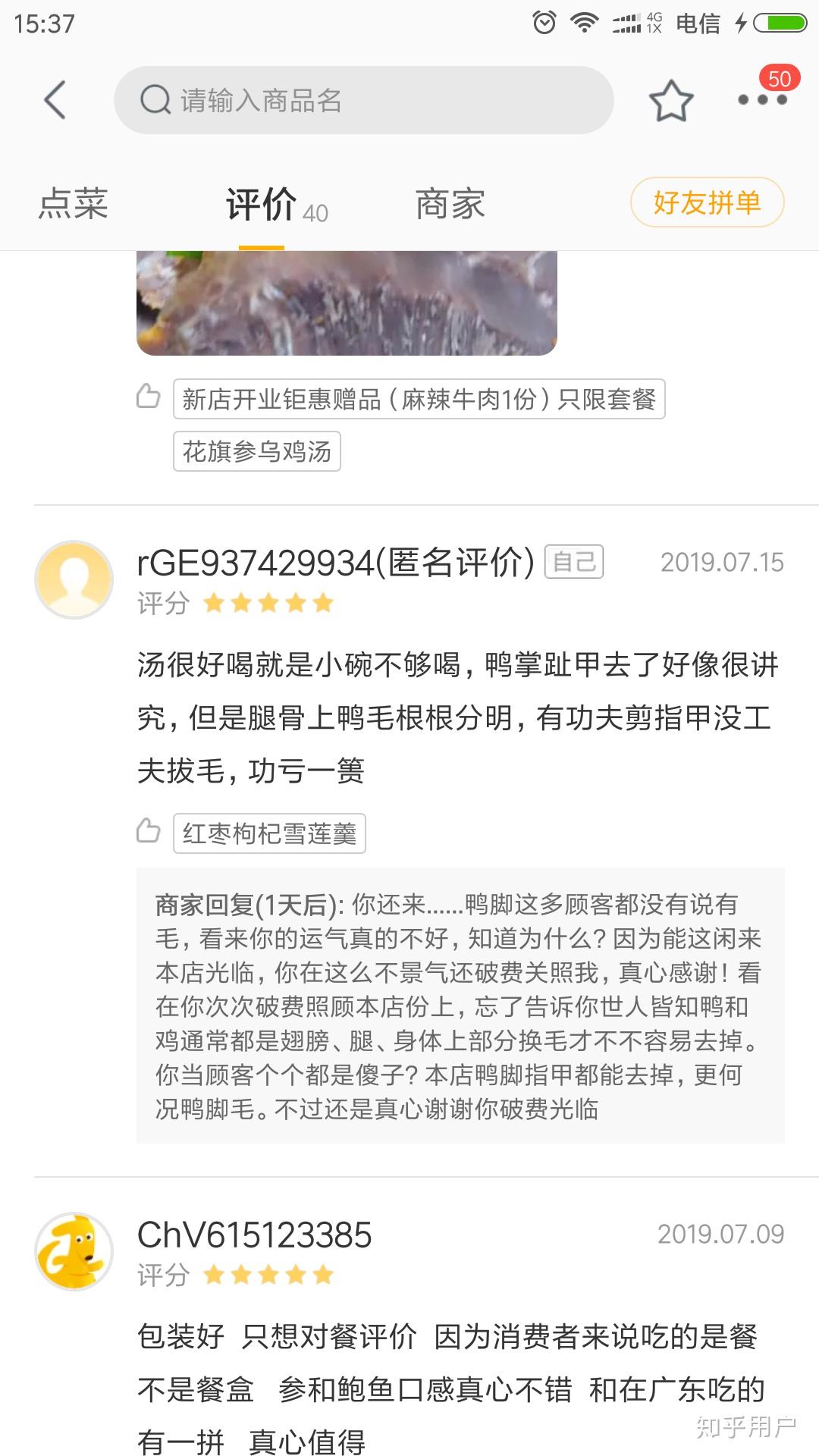Select the 评价 tab
The image size is (819, 1456).
pos(262,204)
